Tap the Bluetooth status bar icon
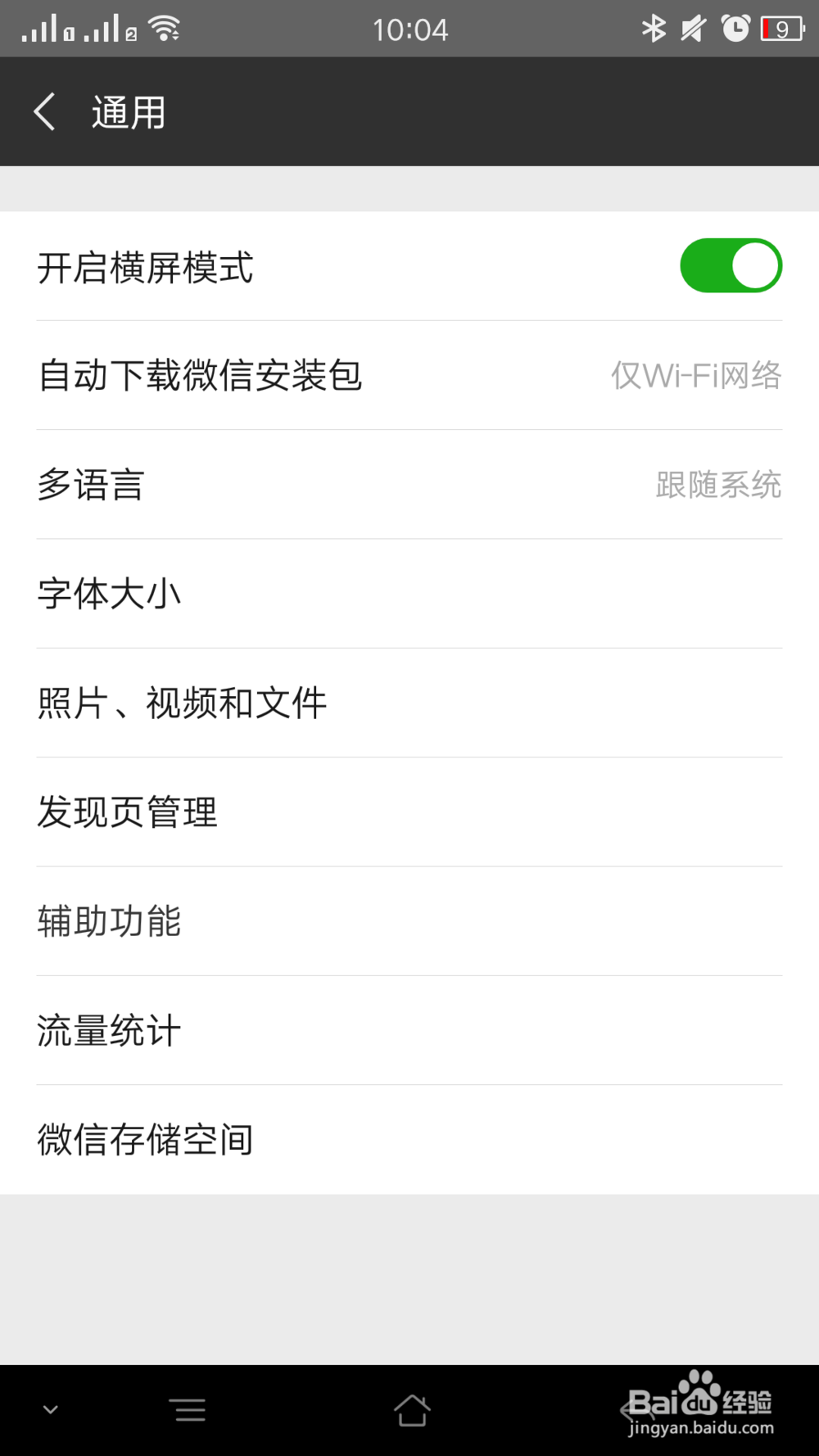Viewport: 819px width, 1456px height. tap(653, 28)
